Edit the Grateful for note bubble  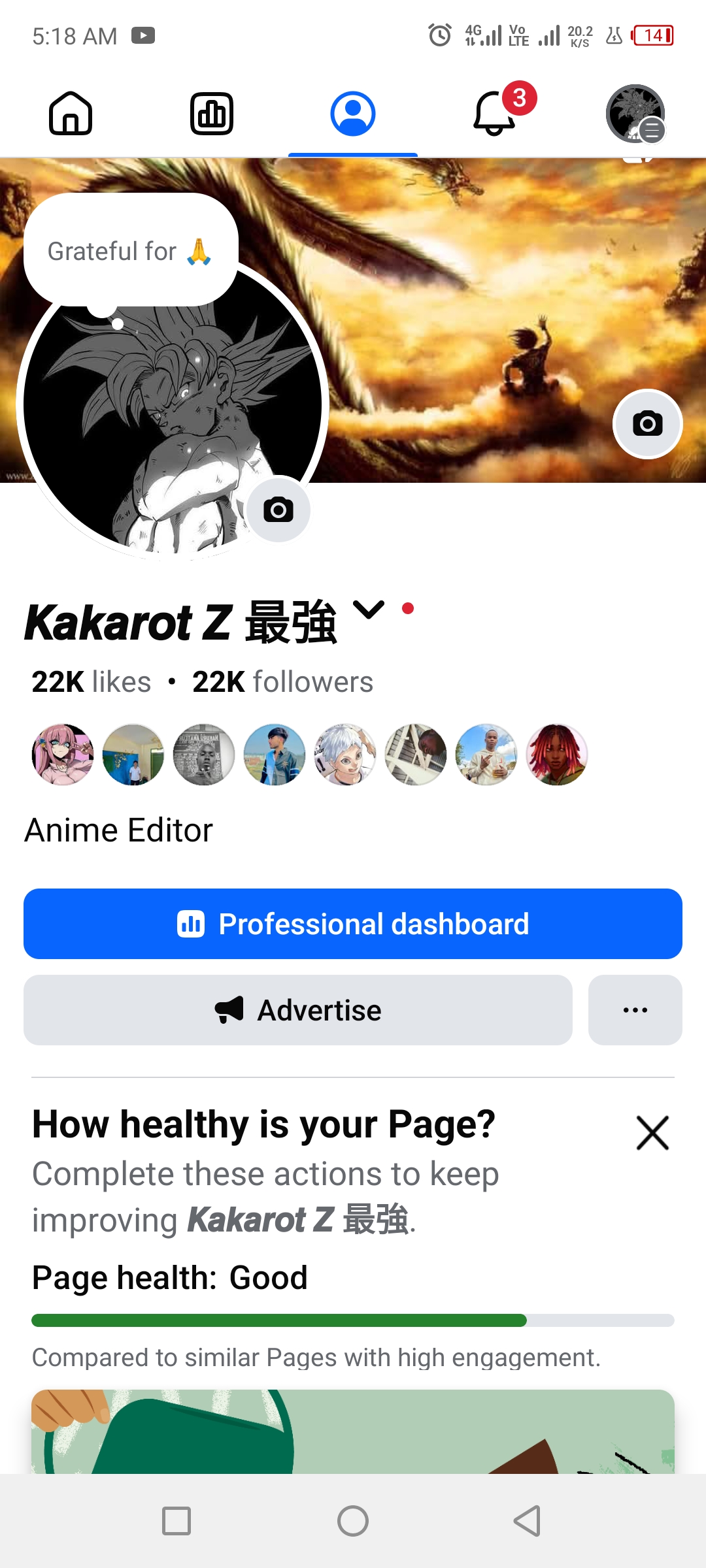[131, 251]
